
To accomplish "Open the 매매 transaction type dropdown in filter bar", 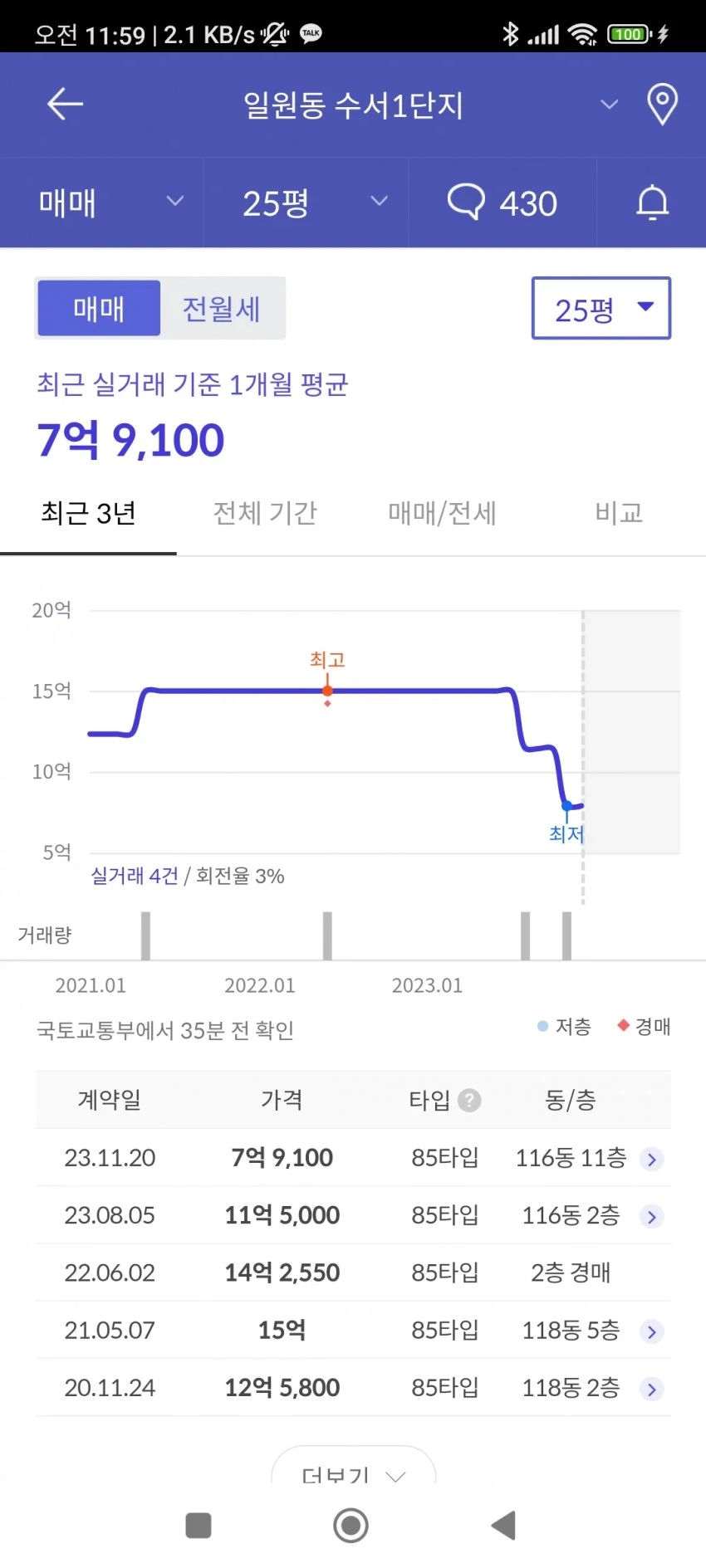I will (x=100, y=202).
